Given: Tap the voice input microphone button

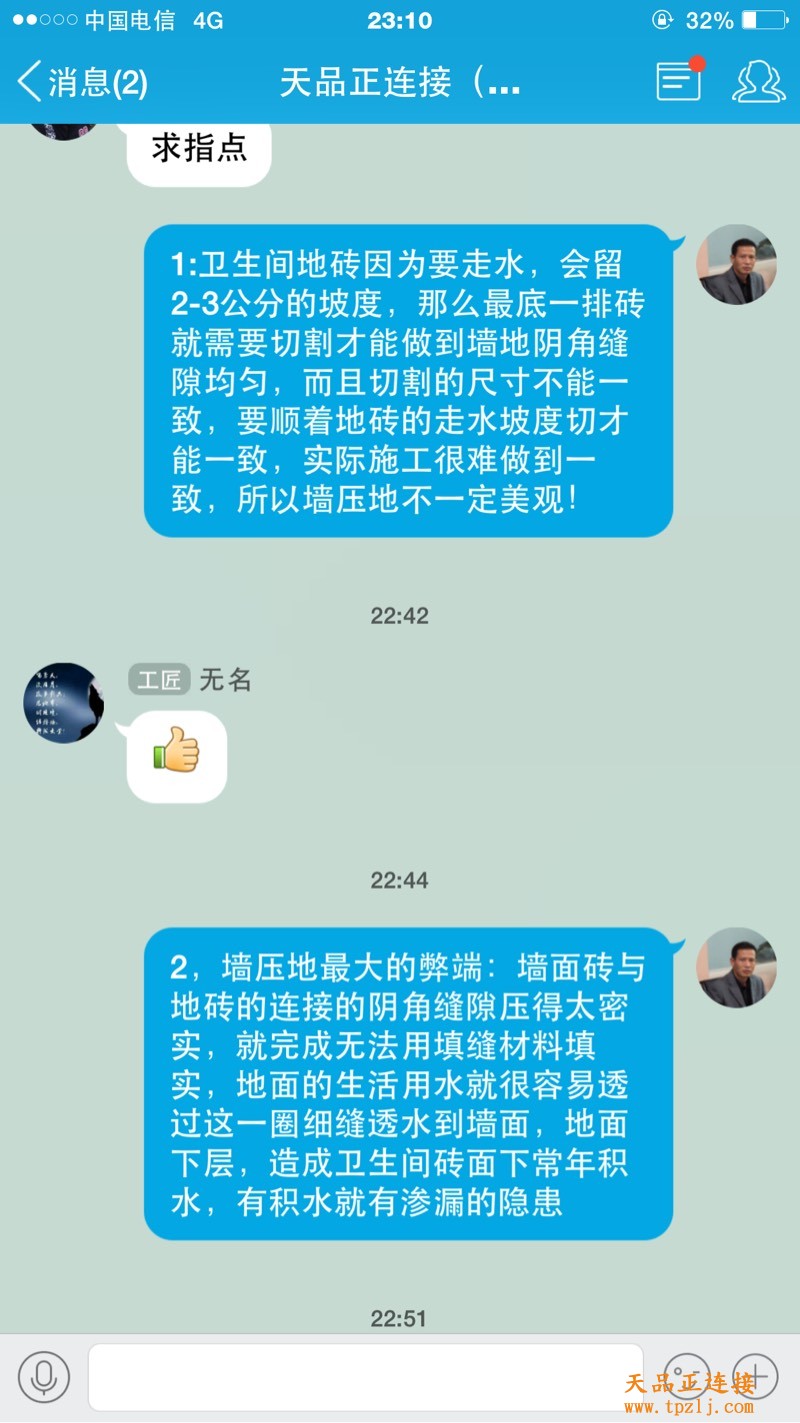Looking at the screenshot, I should tap(44, 1378).
